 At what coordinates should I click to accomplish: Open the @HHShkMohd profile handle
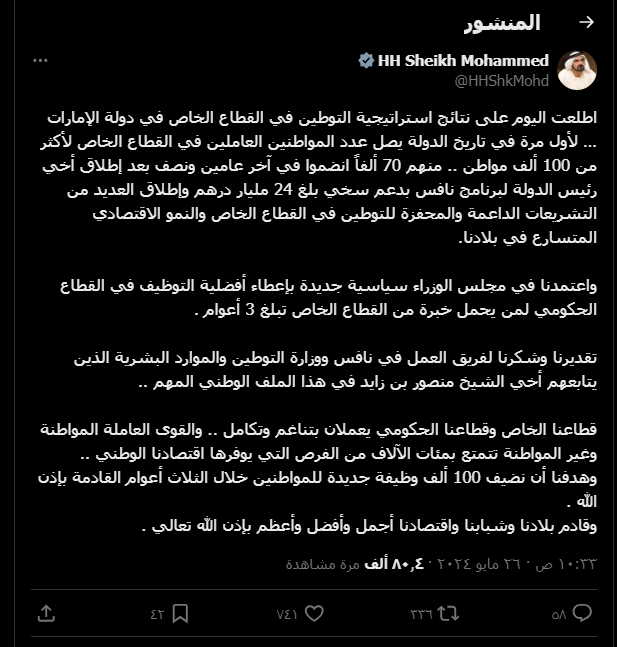click(502, 80)
